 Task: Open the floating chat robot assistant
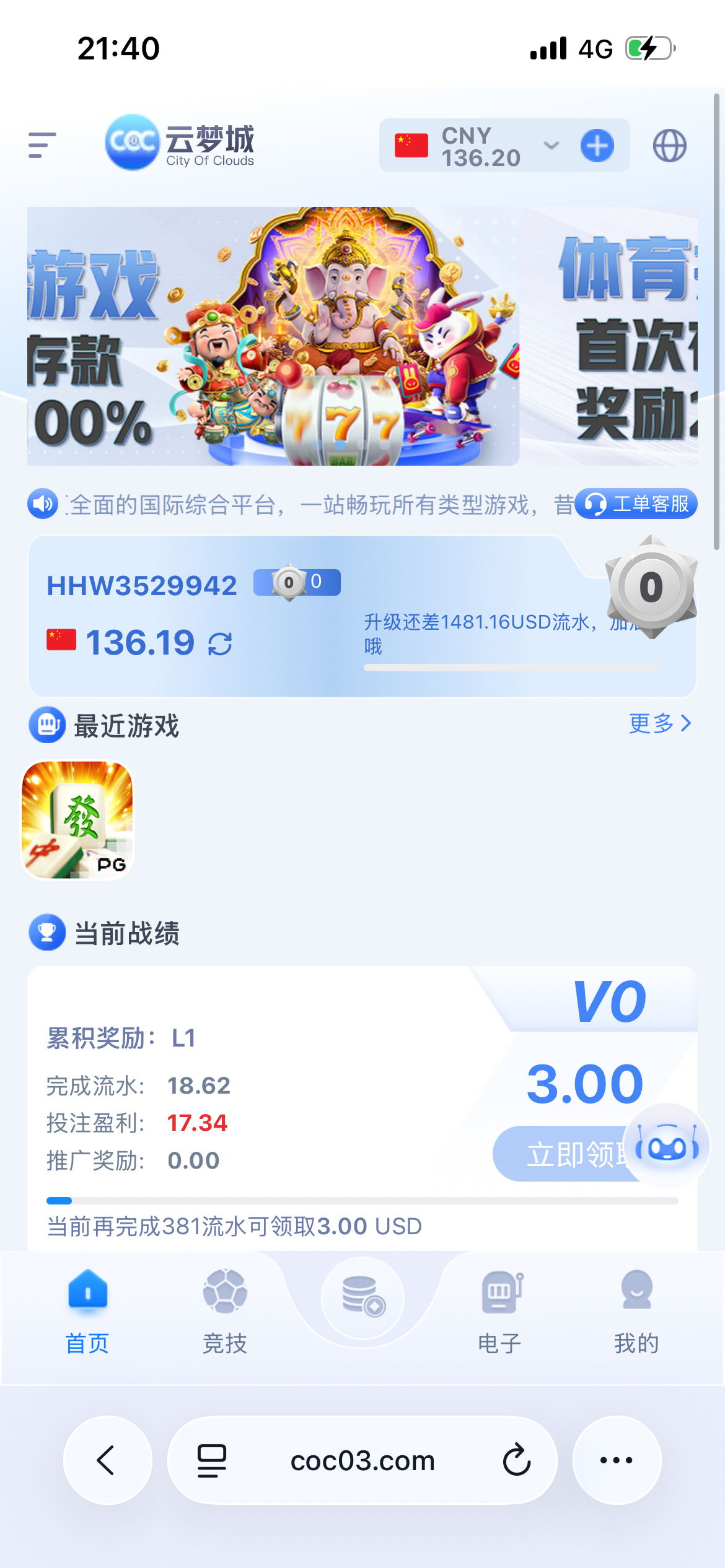(667, 1146)
